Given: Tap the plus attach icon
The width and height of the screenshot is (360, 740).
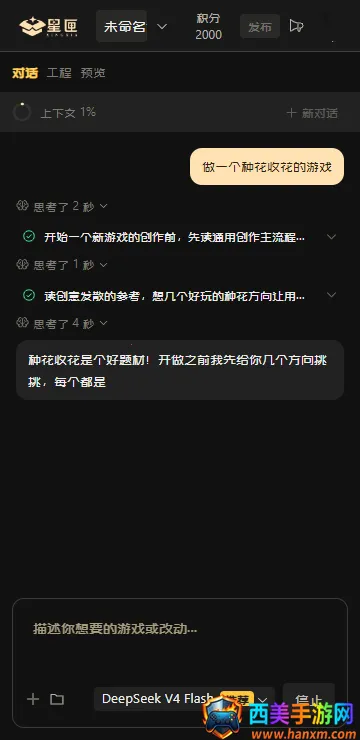Looking at the screenshot, I should click(x=33, y=698).
